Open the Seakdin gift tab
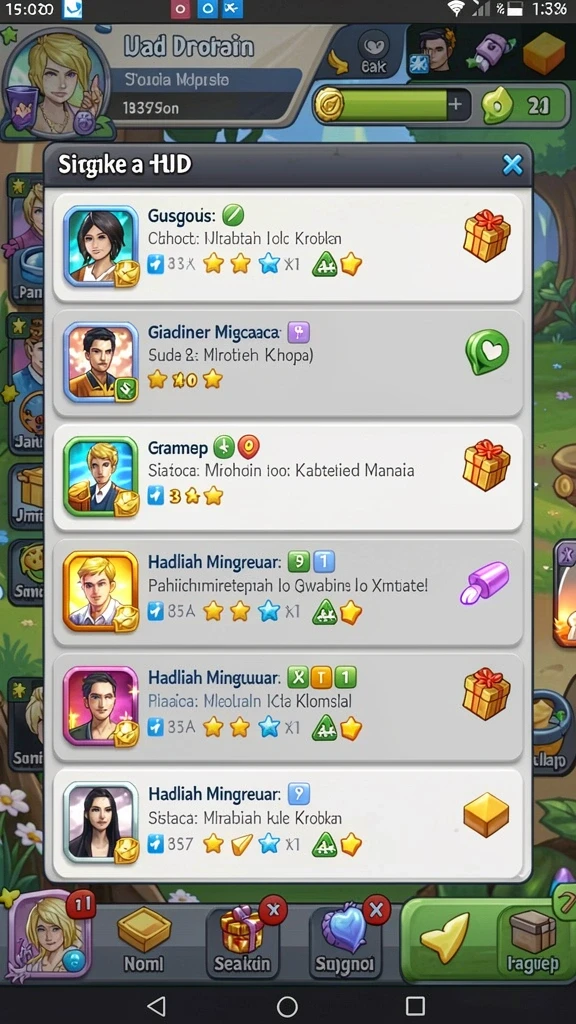576x1024 pixels. click(242, 940)
